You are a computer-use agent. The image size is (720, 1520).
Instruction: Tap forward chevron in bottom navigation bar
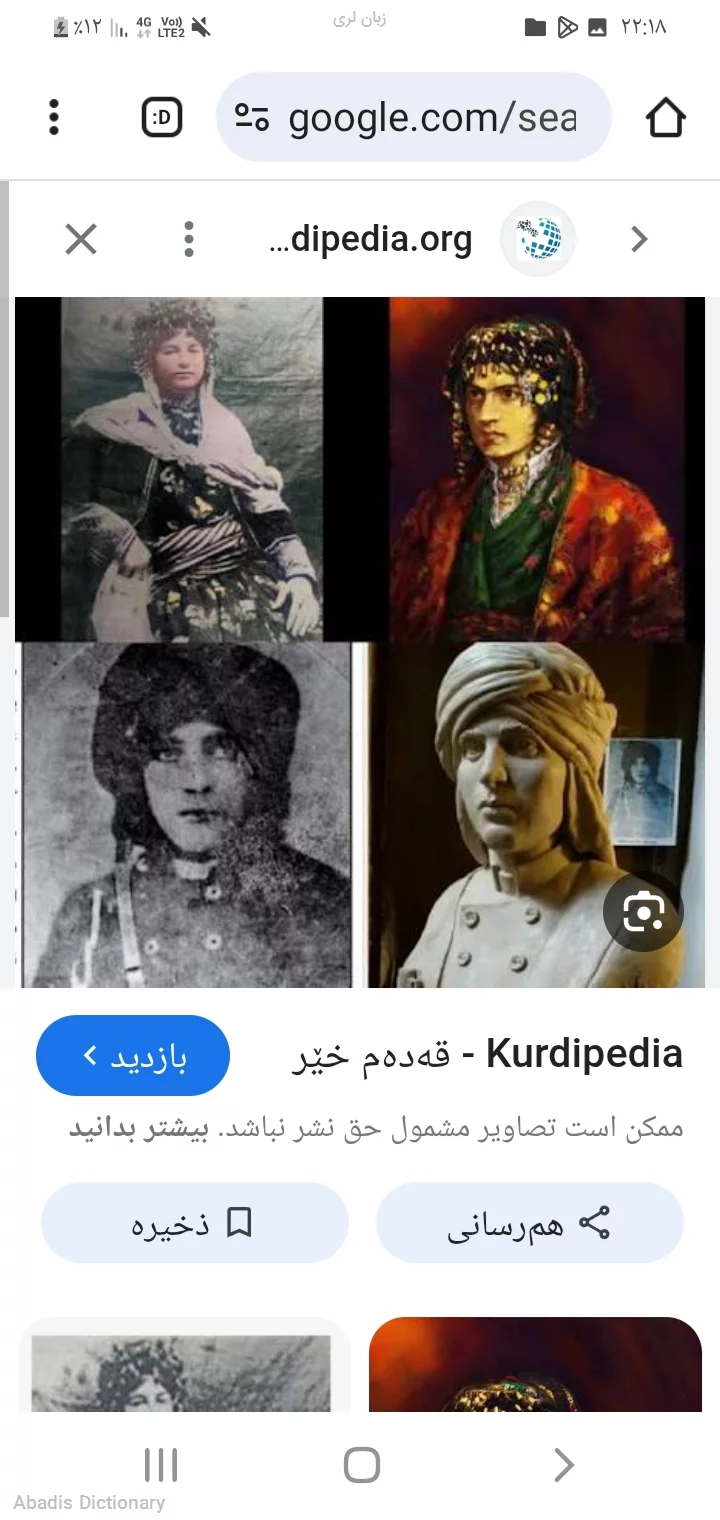[x=562, y=1464]
